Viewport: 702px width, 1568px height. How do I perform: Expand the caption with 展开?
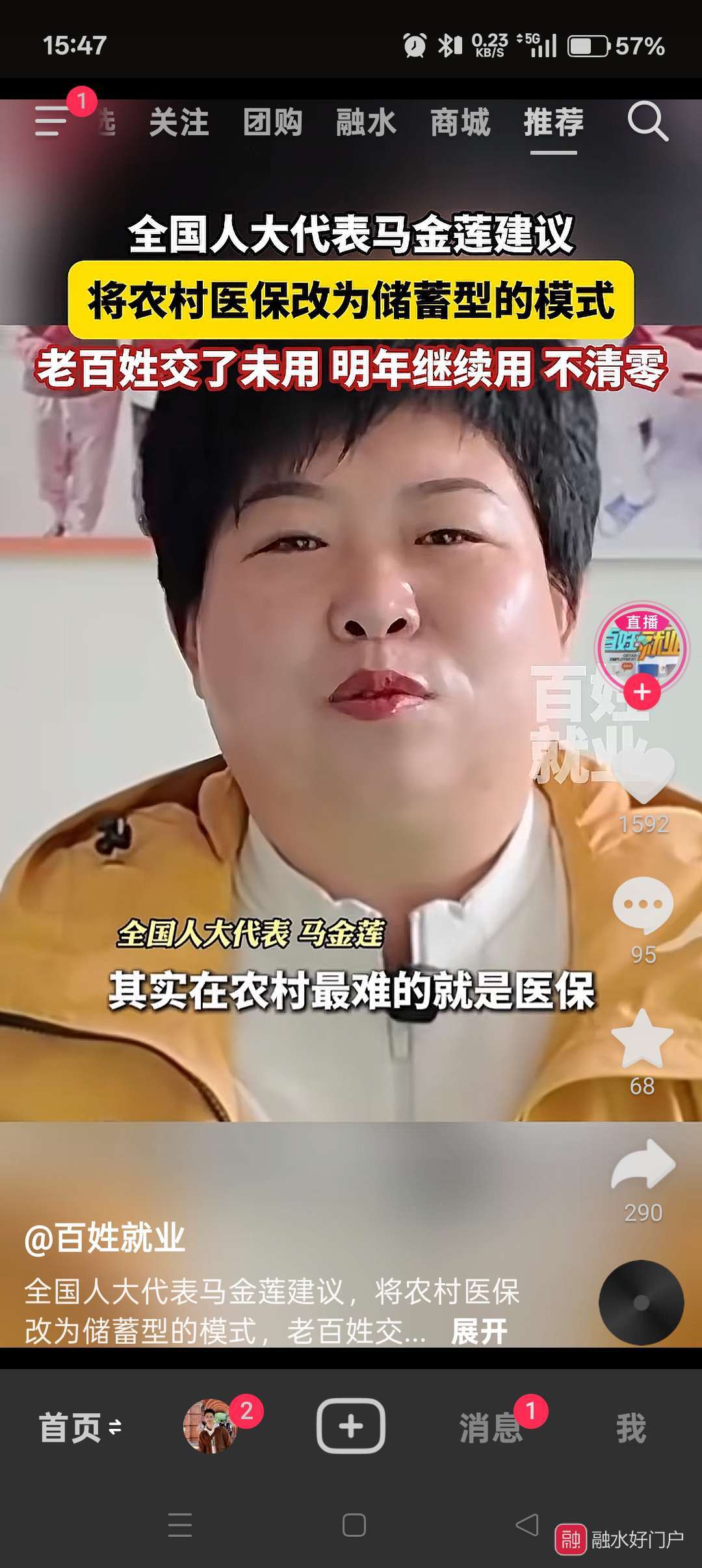point(479,1331)
